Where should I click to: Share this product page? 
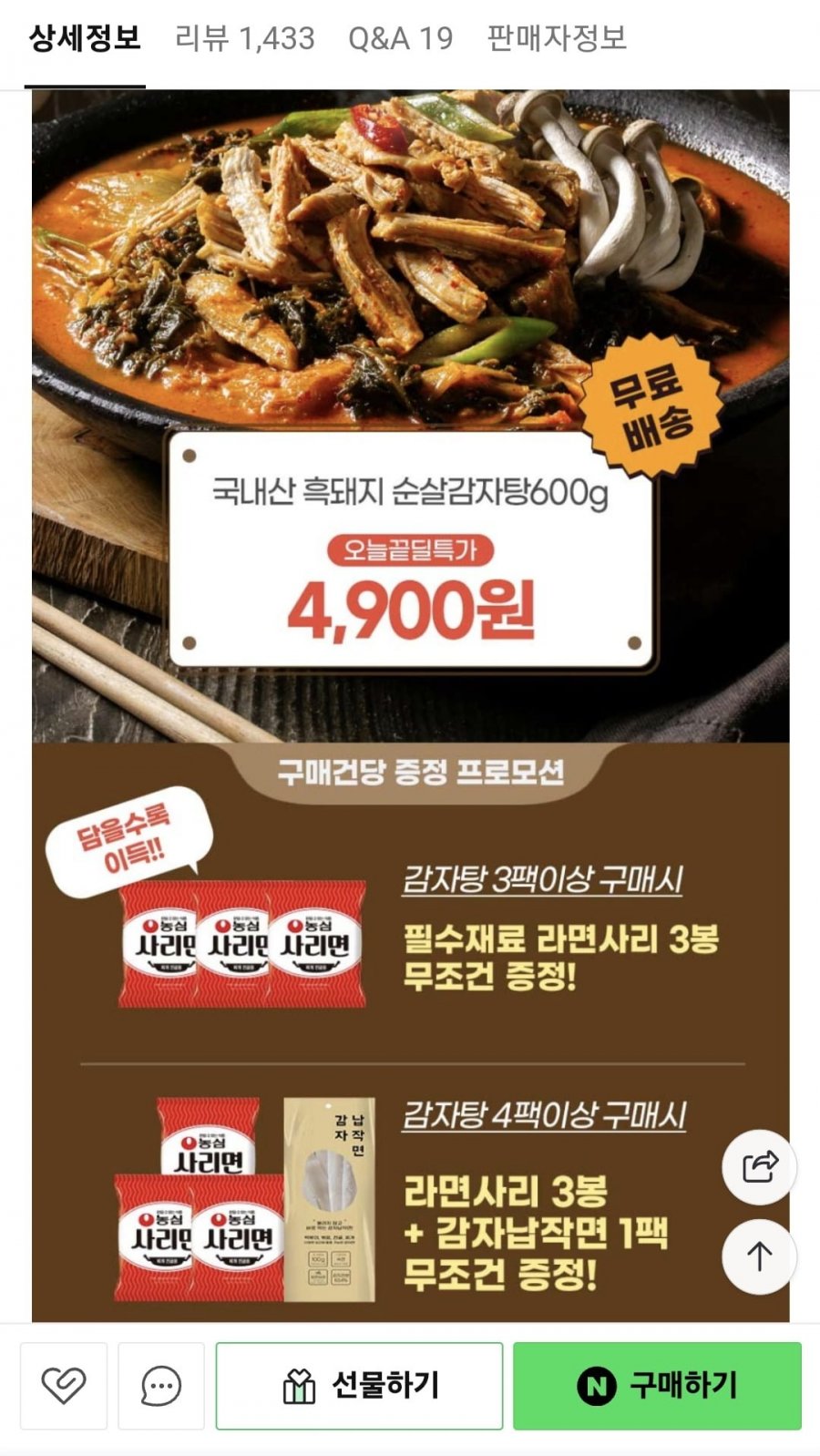759,1167
